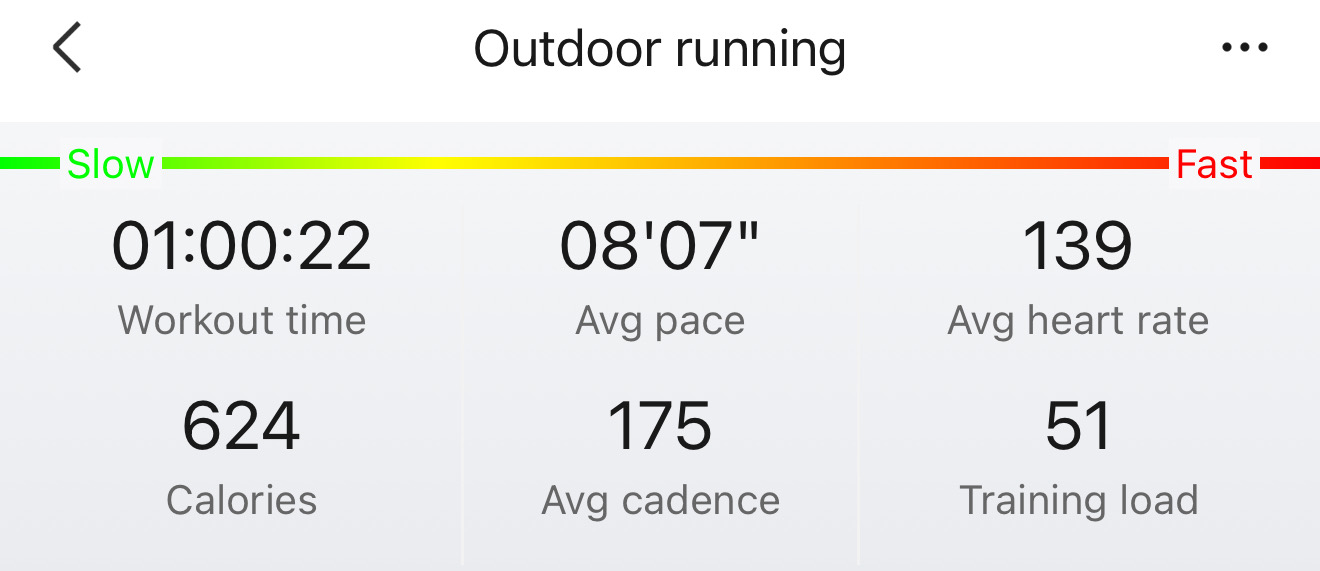This screenshot has height=571, width=1320.
Task: Open the three-dot overflow menu
Action: (x=1245, y=48)
